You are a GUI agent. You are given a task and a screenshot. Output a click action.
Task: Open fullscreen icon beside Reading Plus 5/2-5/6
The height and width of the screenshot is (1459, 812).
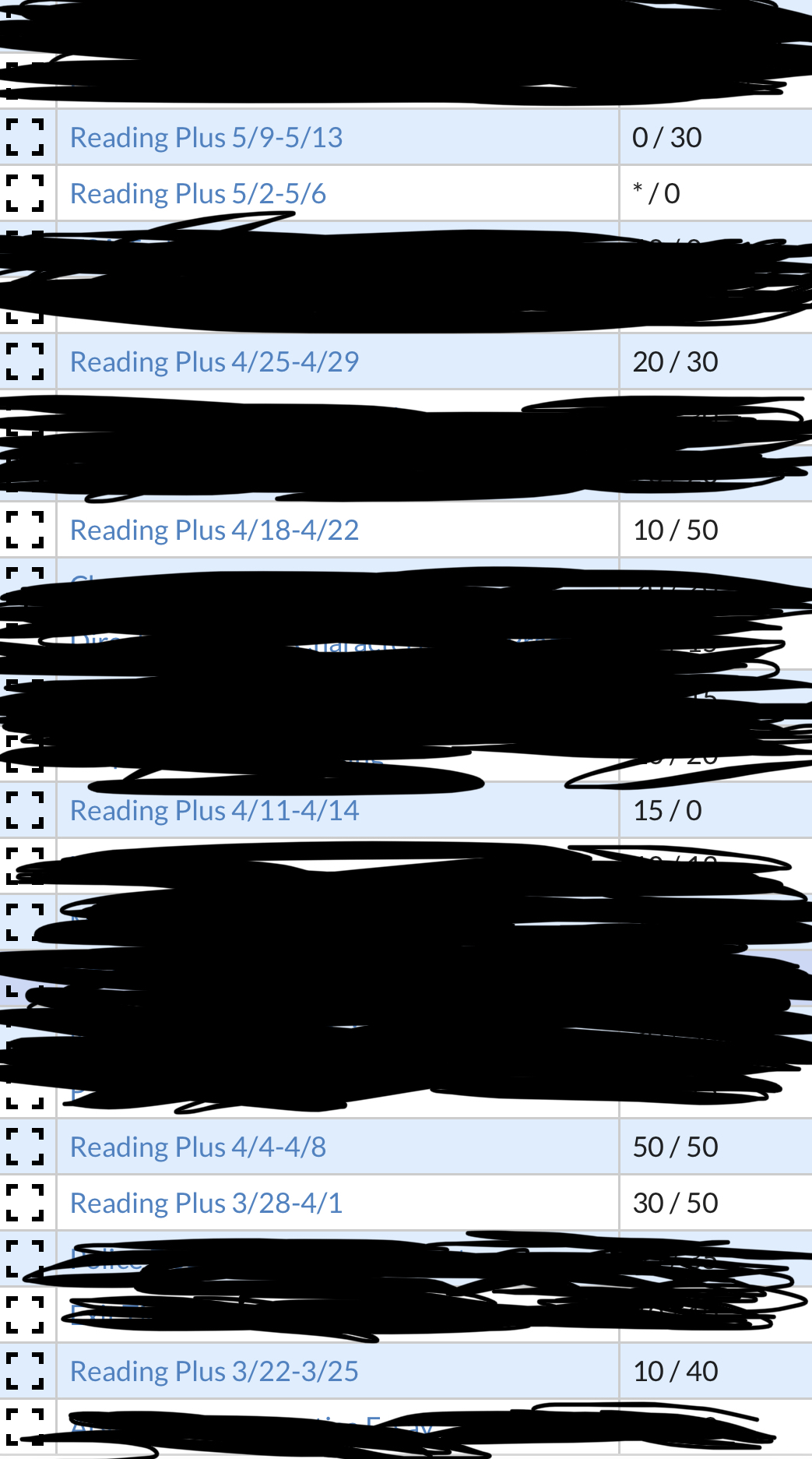click(26, 192)
